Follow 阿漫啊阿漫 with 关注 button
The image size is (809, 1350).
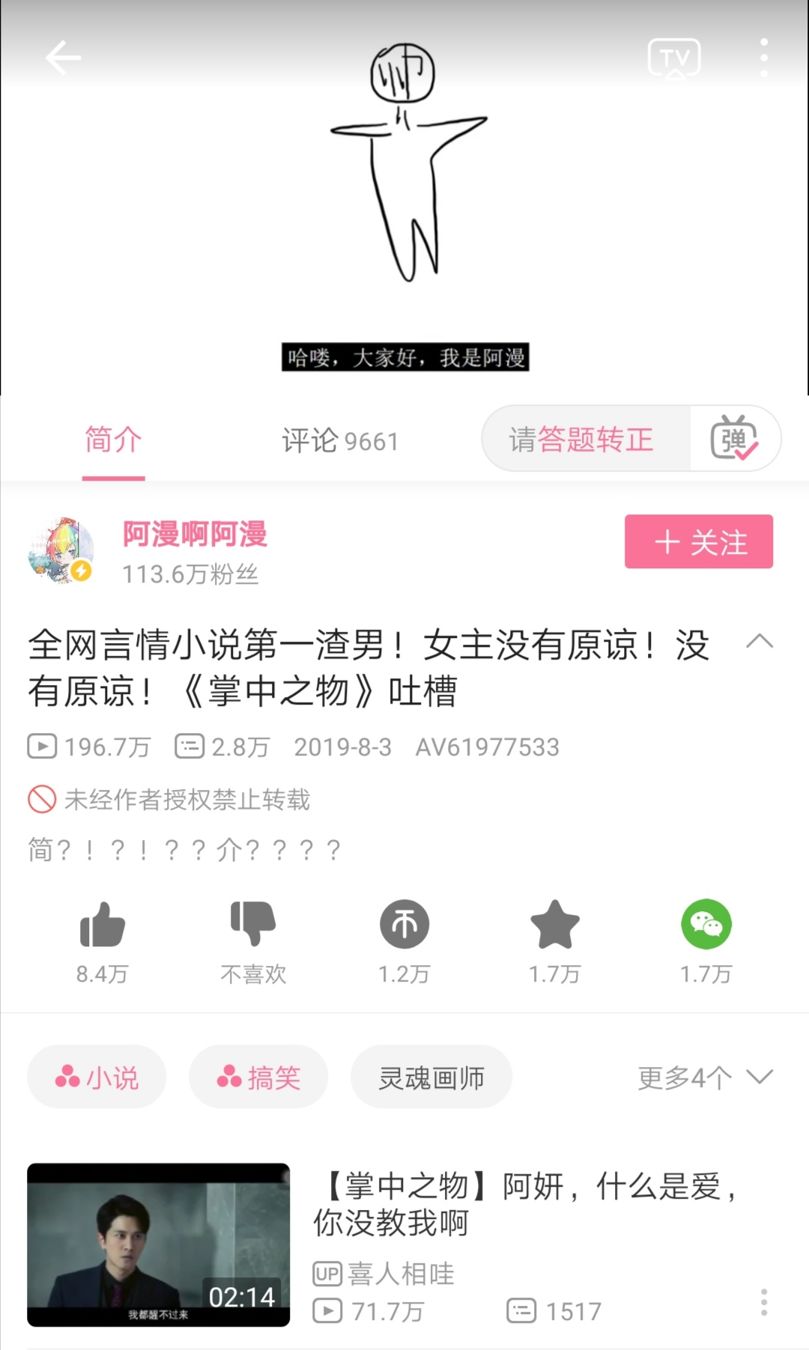698,542
